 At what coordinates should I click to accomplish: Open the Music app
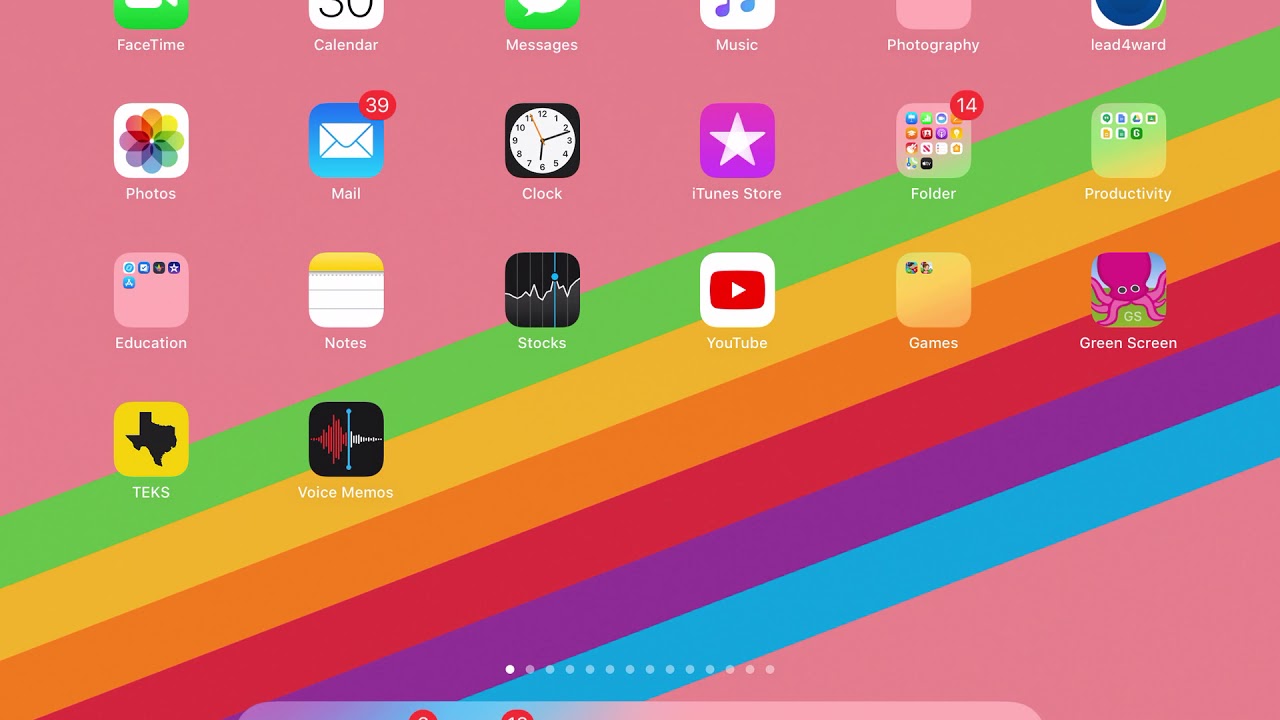pyautogui.click(x=737, y=14)
